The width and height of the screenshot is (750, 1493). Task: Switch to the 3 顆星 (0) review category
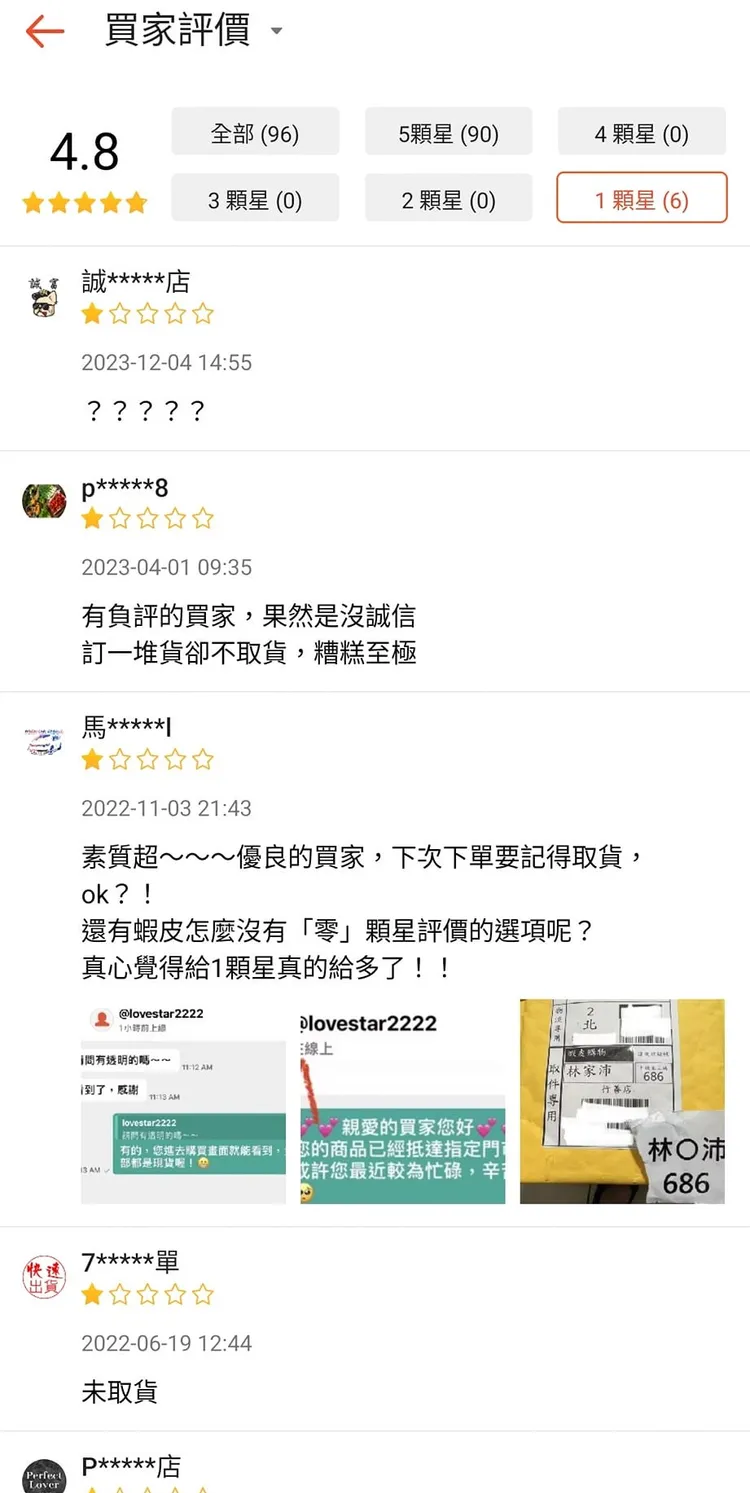(x=255, y=198)
